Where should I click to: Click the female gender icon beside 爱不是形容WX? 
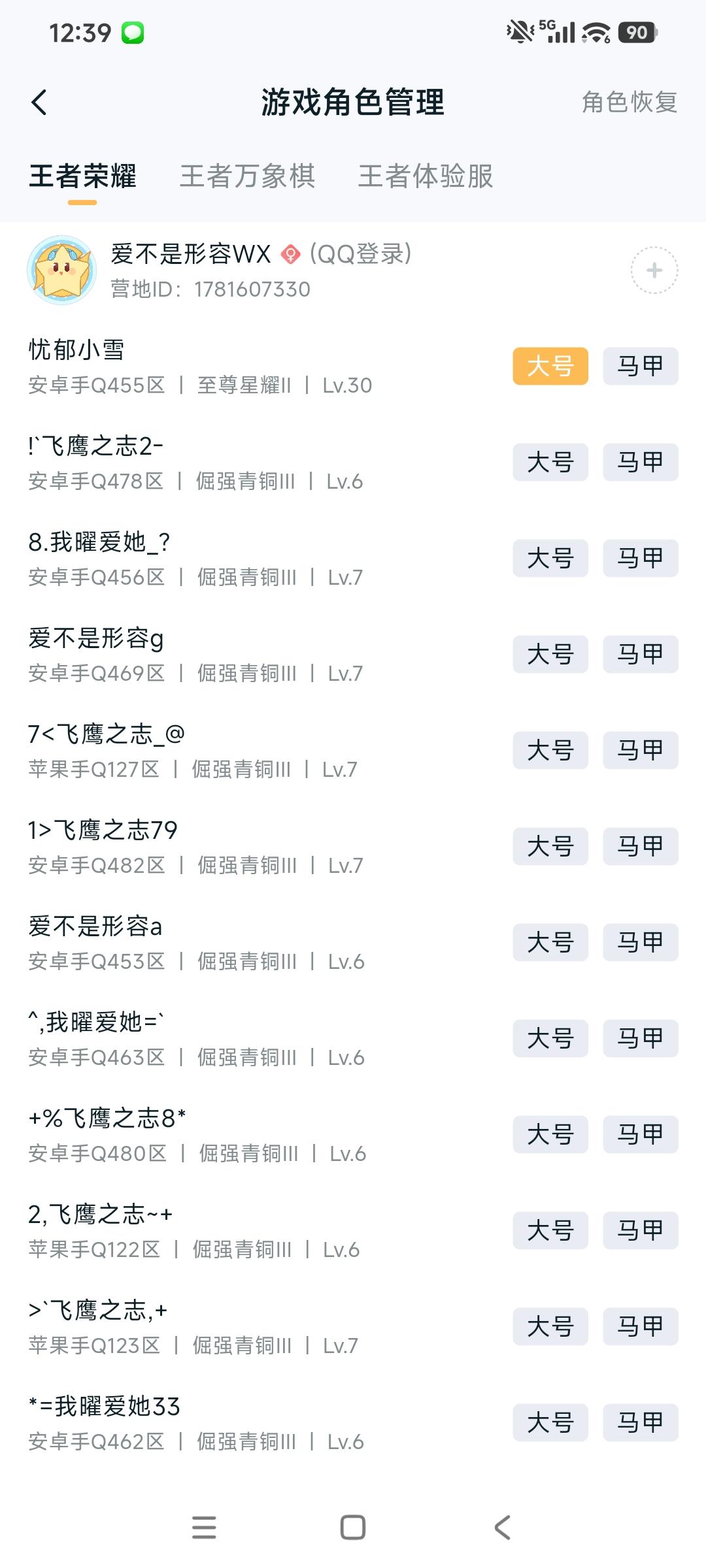pyautogui.click(x=290, y=255)
